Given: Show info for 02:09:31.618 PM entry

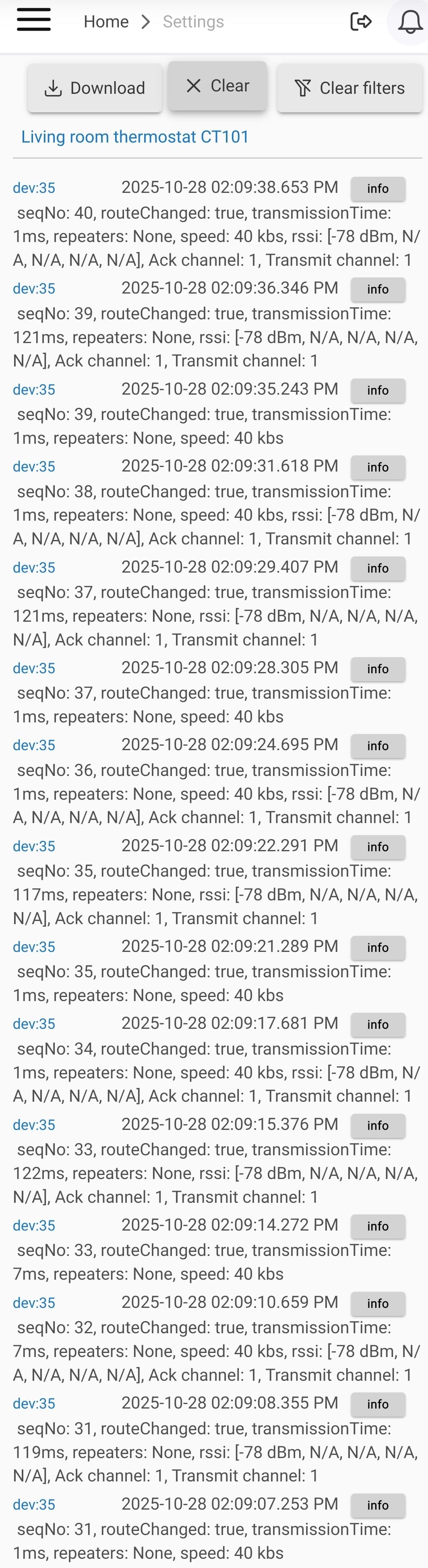Looking at the screenshot, I should coord(377,467).
